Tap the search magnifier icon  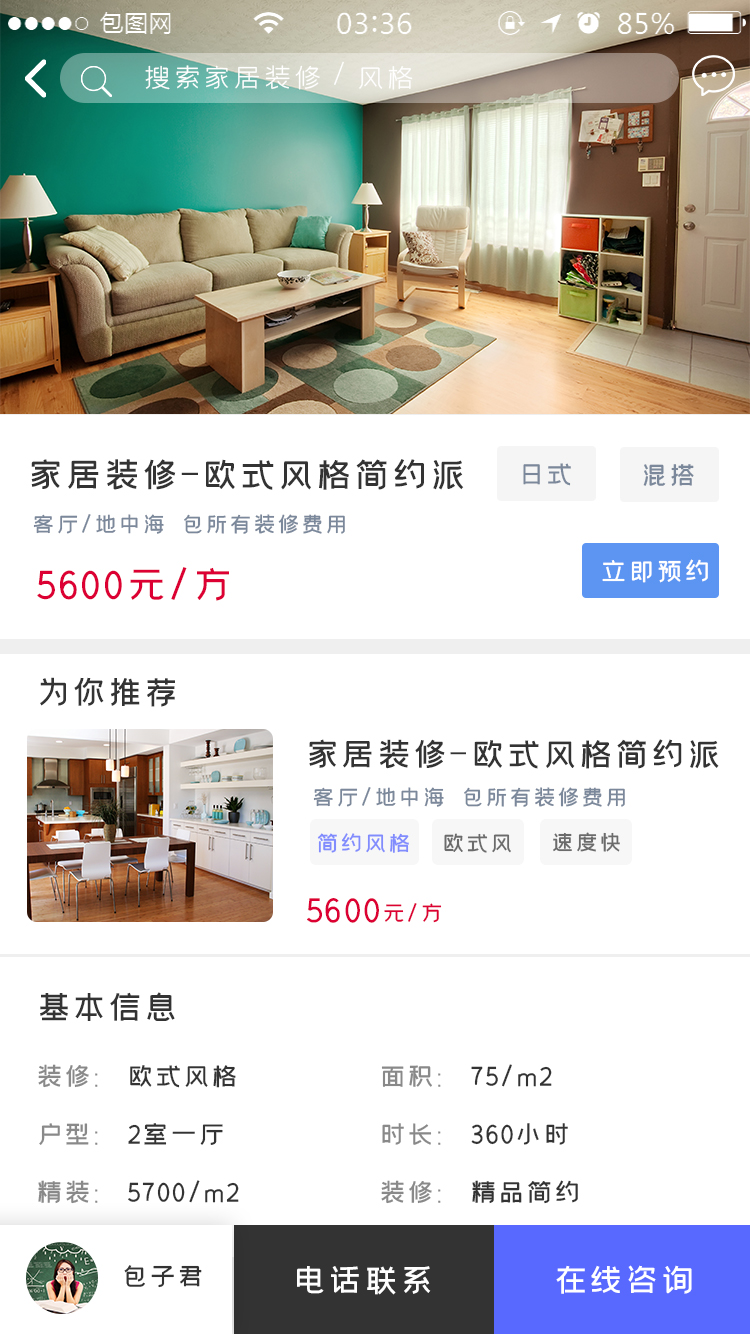(x=96, y=79)
